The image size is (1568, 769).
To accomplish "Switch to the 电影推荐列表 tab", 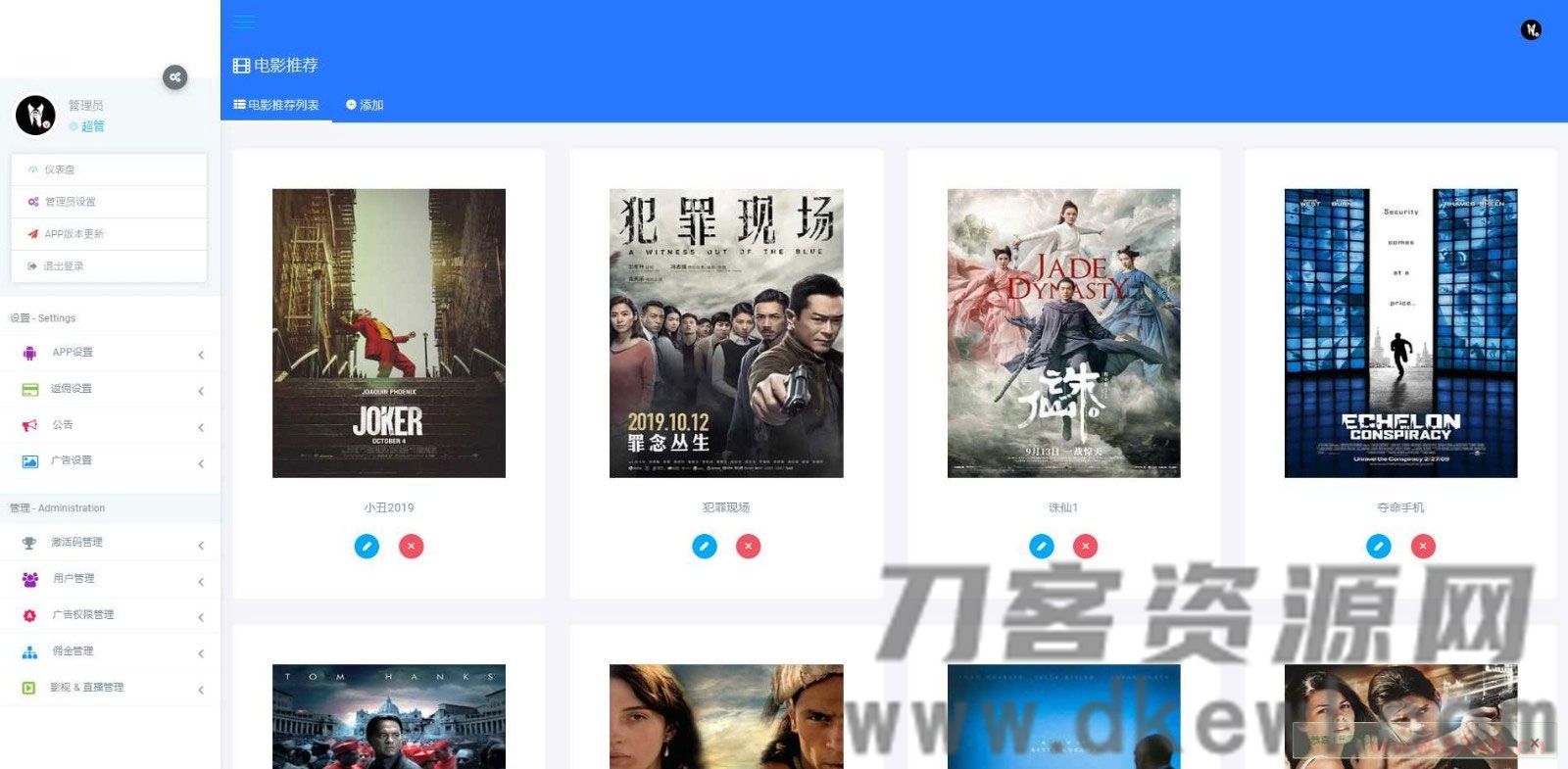I will (x=276, y=105).
